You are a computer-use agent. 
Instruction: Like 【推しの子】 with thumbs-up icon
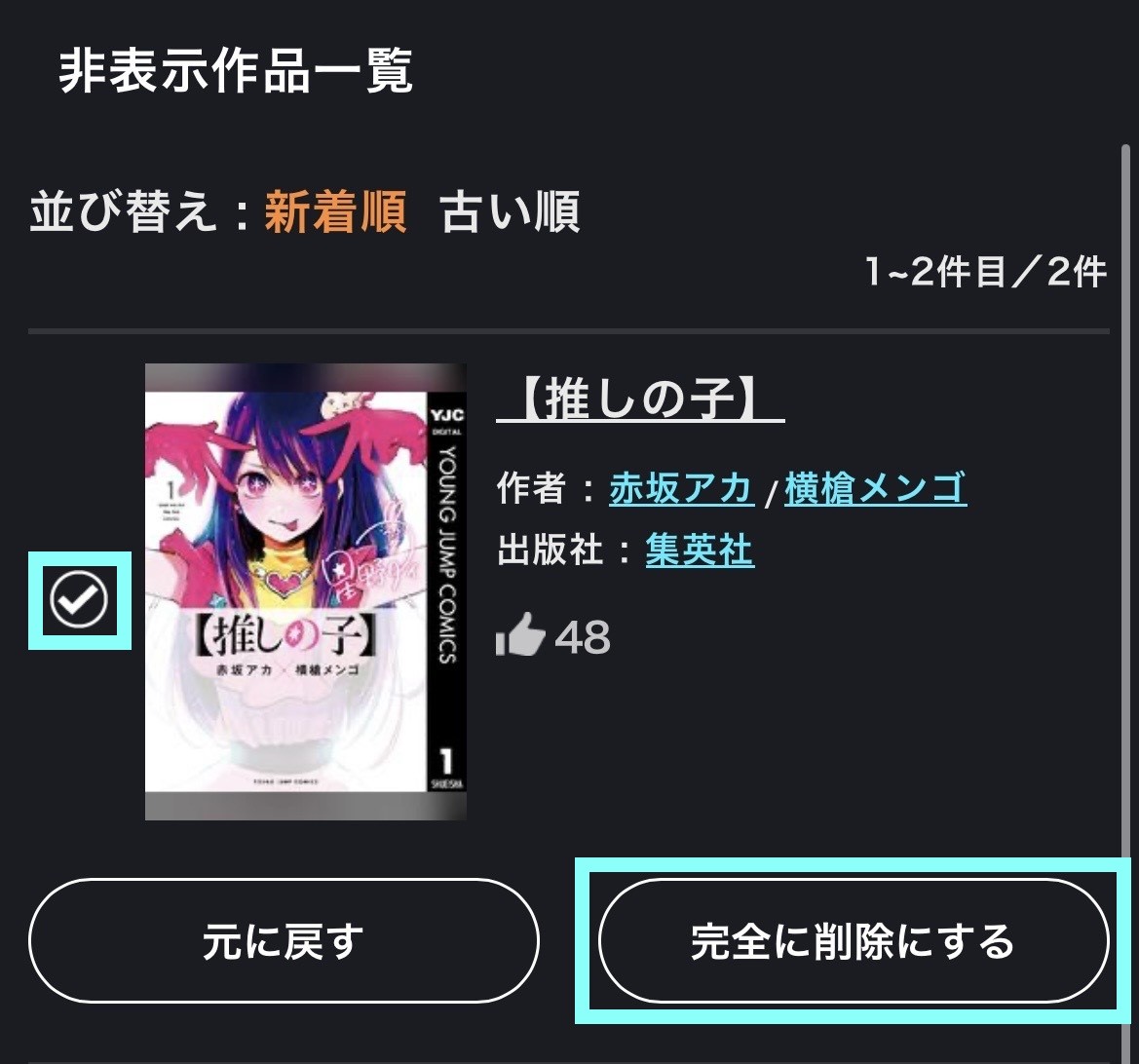click(x=519, y=635)
